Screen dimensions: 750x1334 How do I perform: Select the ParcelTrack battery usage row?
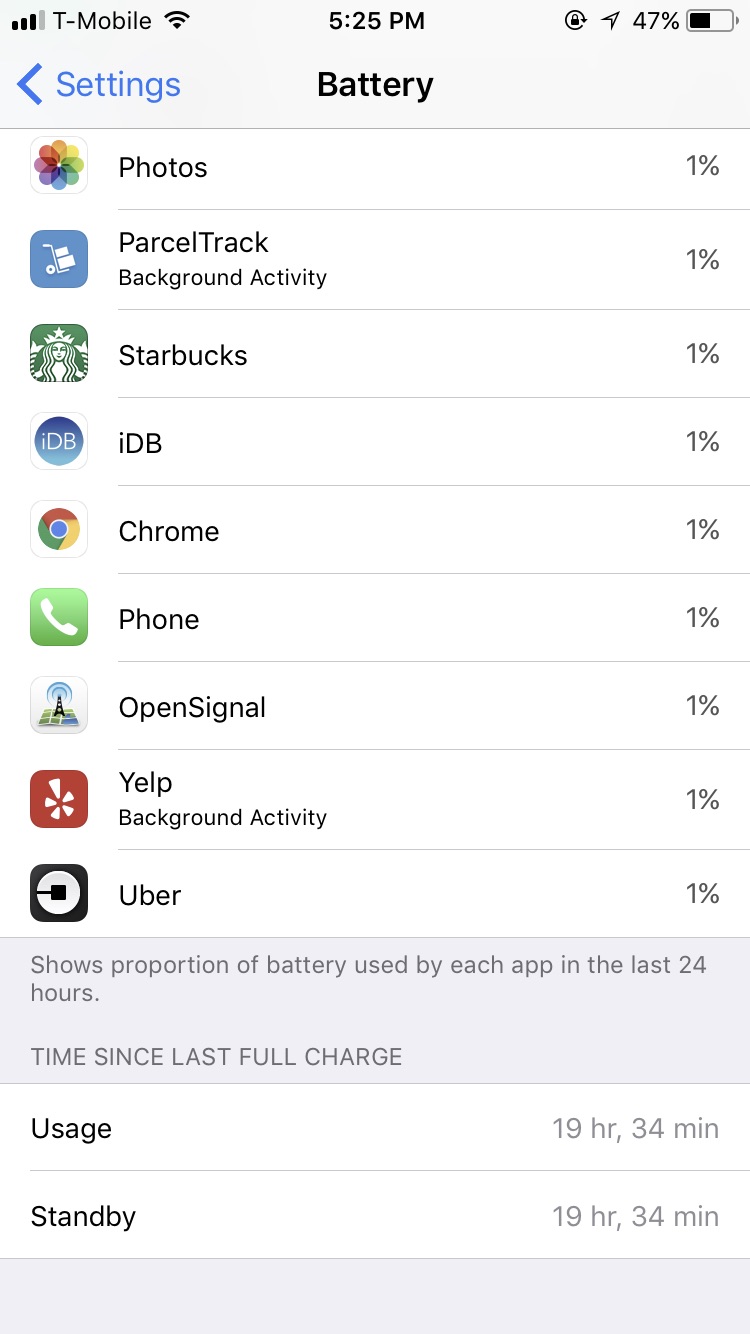[375, 260]
